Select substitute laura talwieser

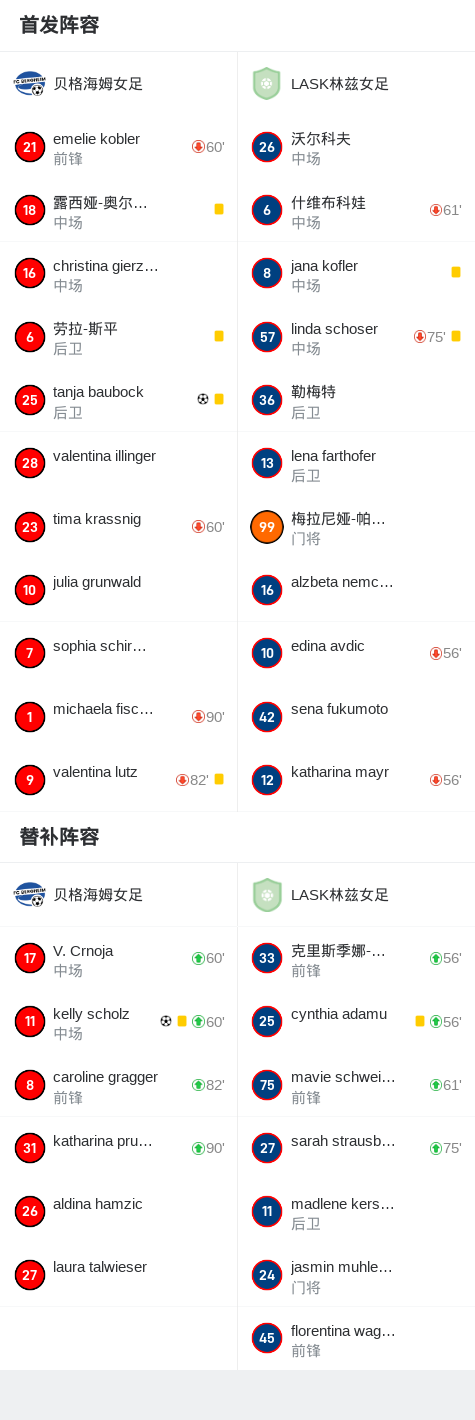coord(118,1275)
